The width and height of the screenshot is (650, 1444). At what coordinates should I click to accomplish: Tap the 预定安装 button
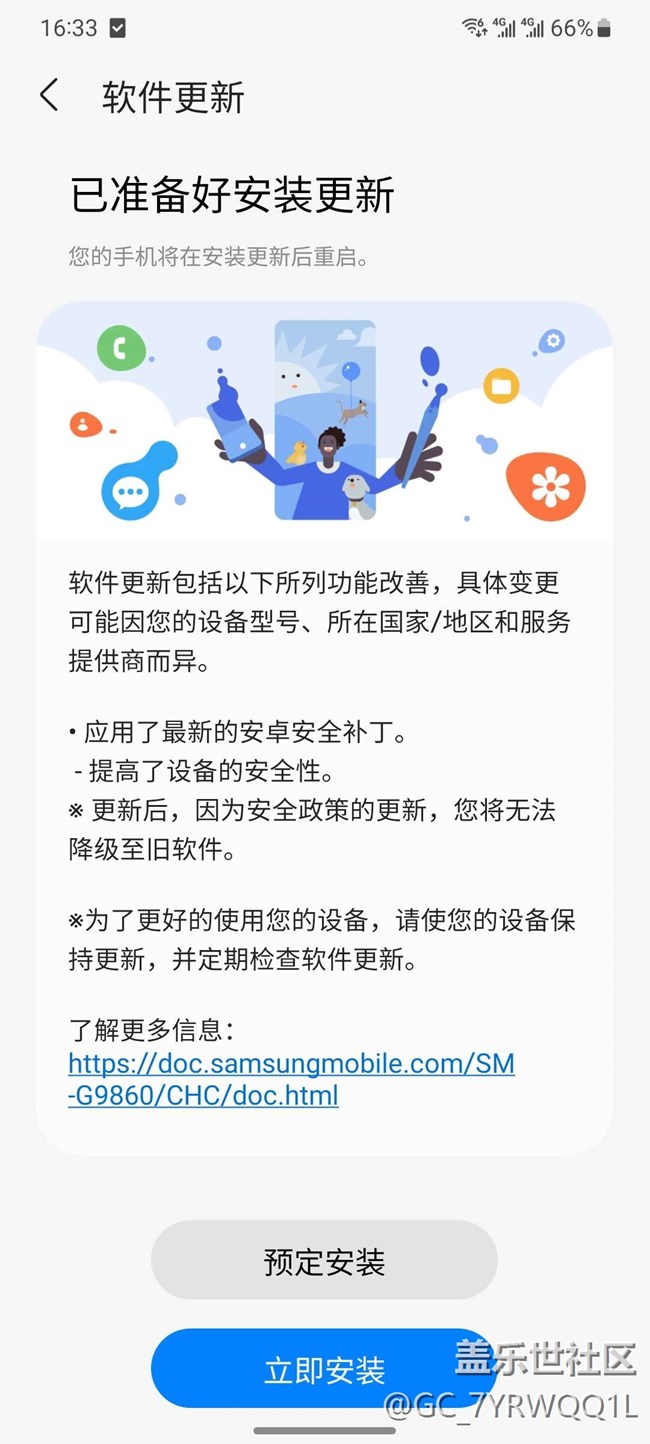click(x=324, y=1260)
